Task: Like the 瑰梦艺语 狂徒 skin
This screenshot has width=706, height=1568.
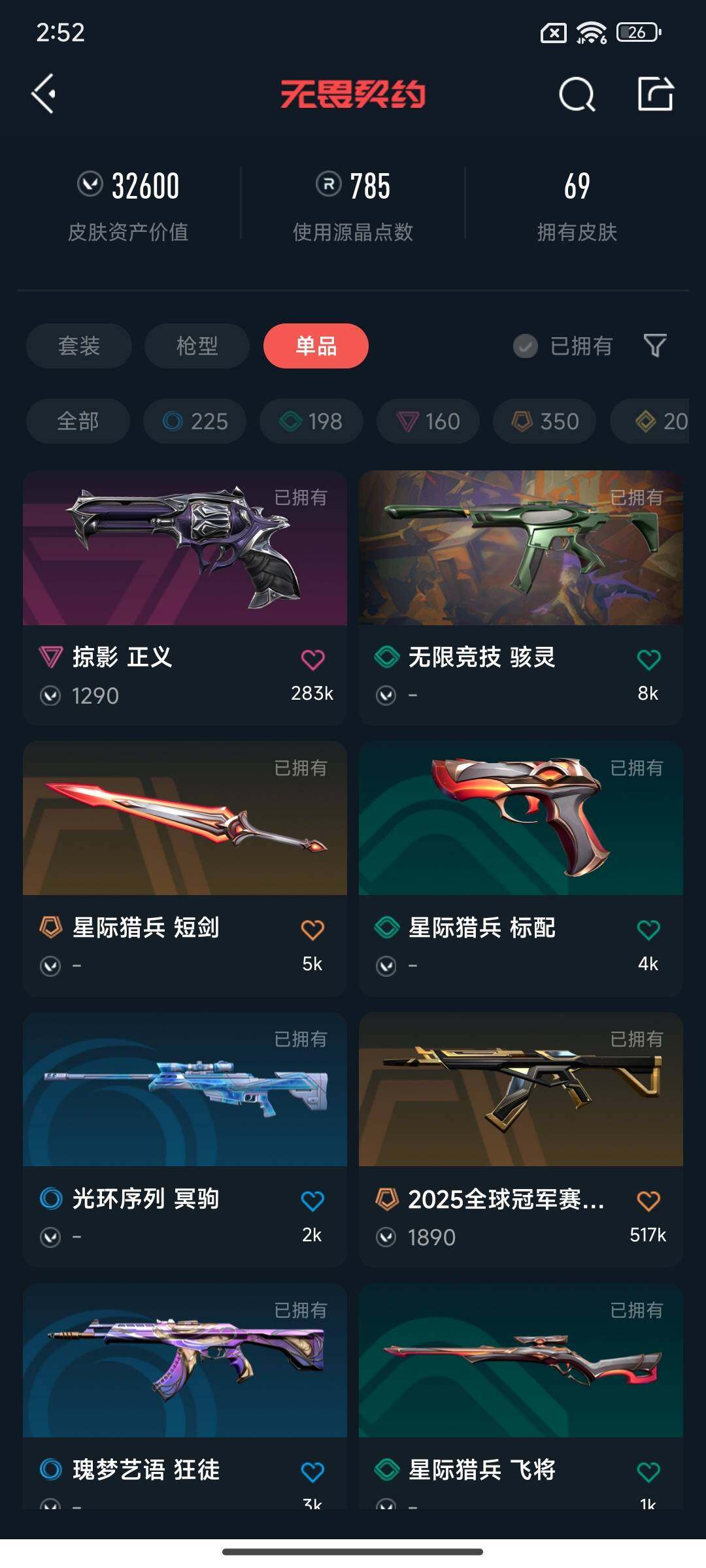Action: [x=312, y=1472]
